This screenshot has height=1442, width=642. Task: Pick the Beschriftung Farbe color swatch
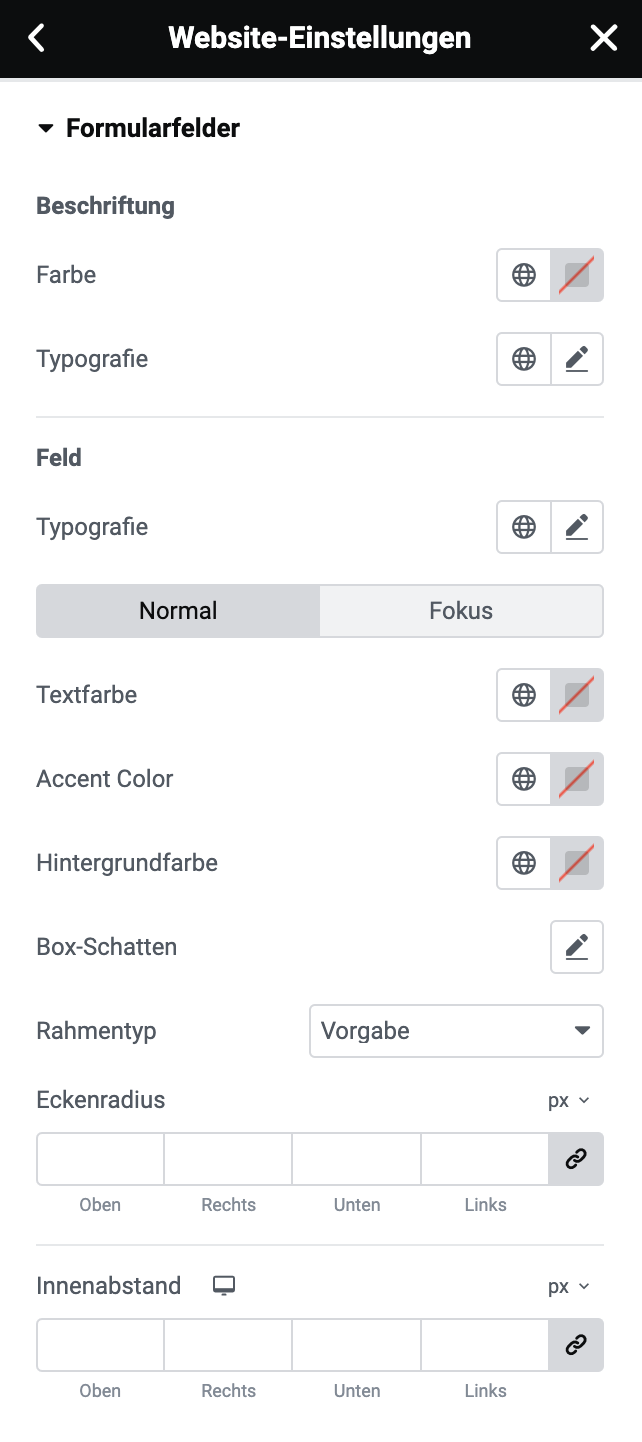pos(577,275)
